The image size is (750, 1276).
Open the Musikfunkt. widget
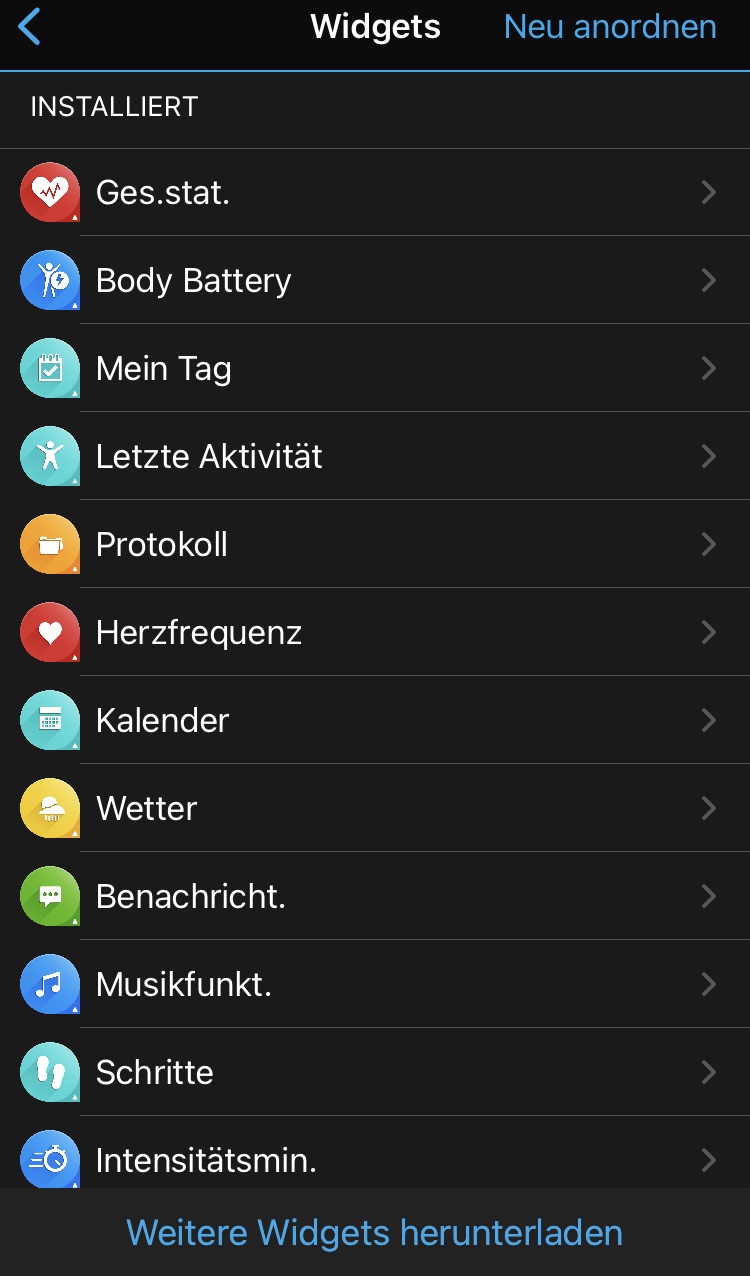375,984
